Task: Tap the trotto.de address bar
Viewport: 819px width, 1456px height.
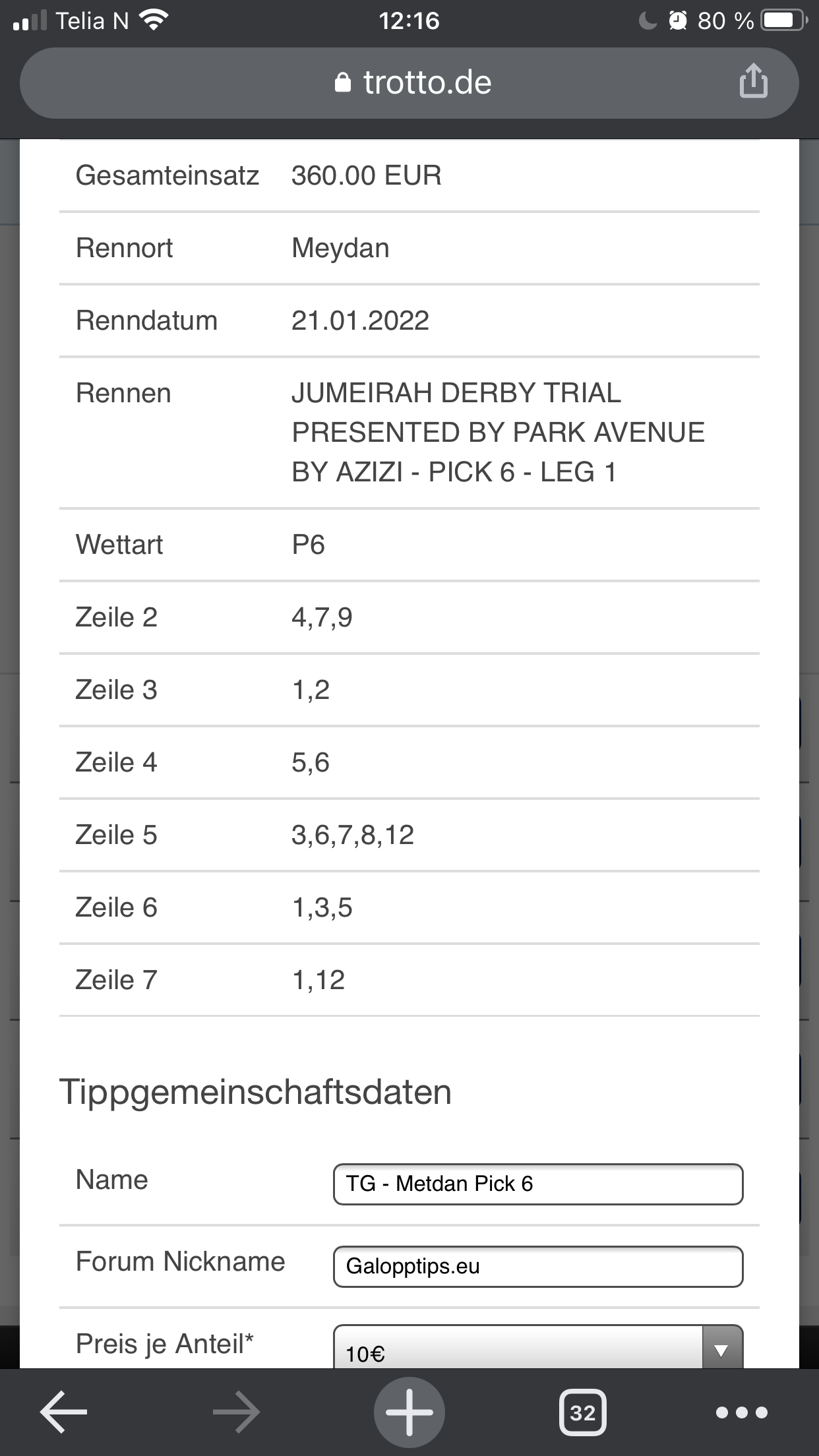Action: pyautogui.click(x=409, y=83)
